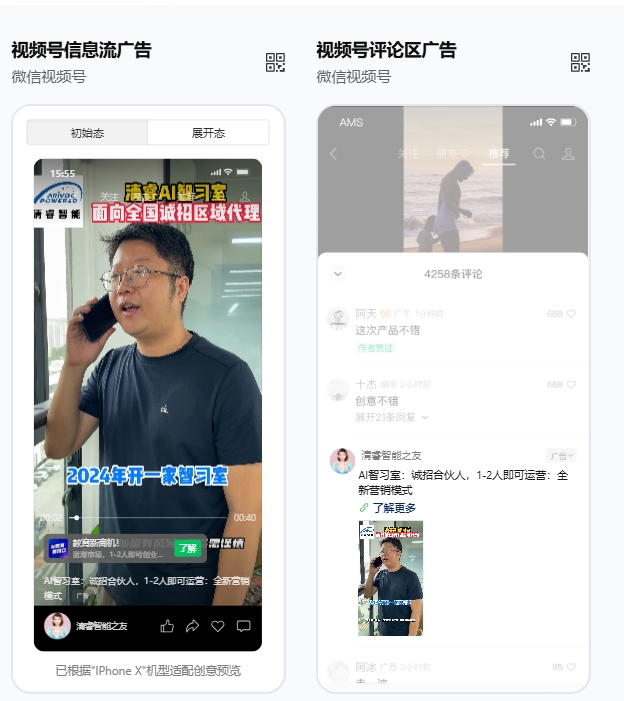The image size is (624, 701).
Task: Open QR code preview for 视频号评论区广告
Action: coord(580,63)
